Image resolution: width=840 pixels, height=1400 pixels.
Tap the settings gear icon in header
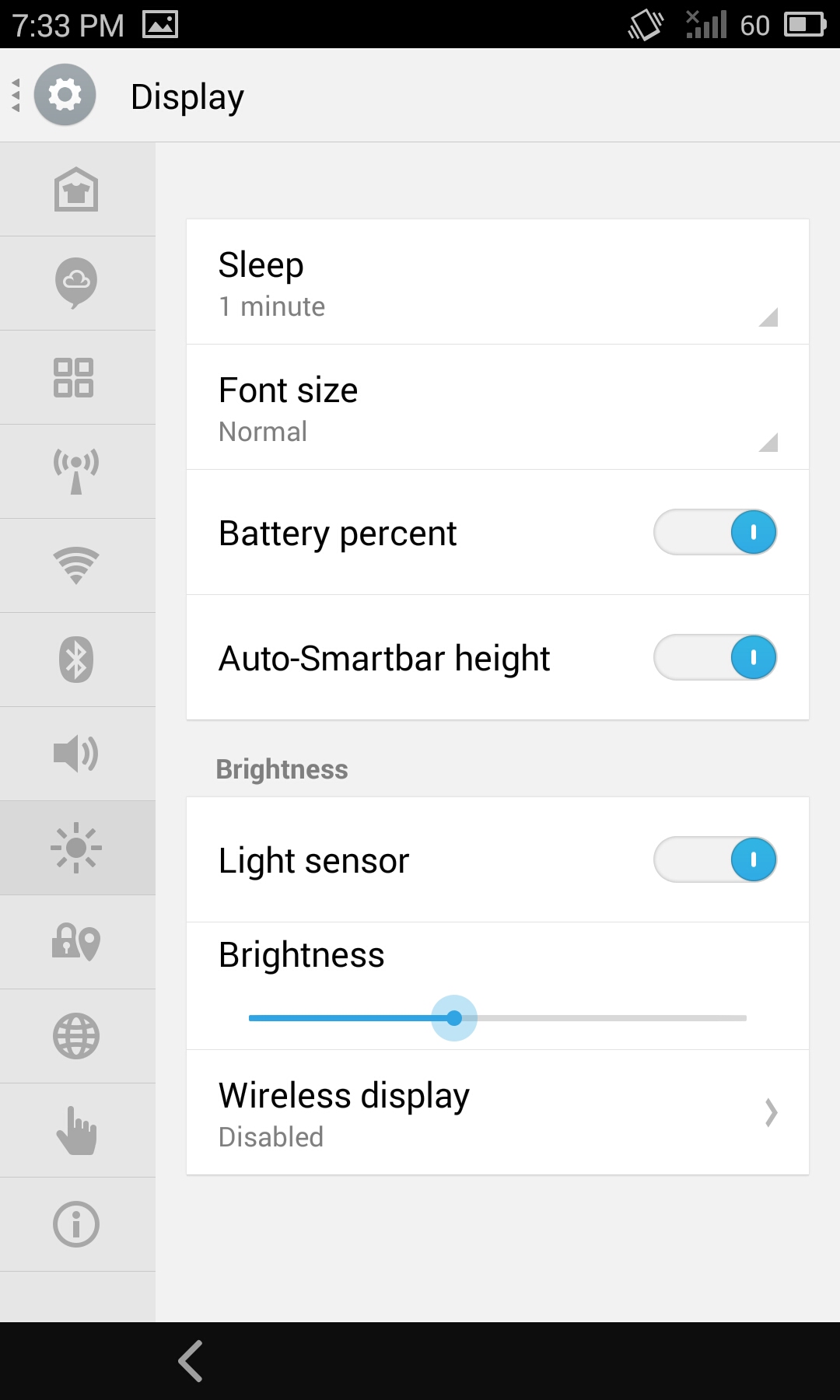point(65,95)
